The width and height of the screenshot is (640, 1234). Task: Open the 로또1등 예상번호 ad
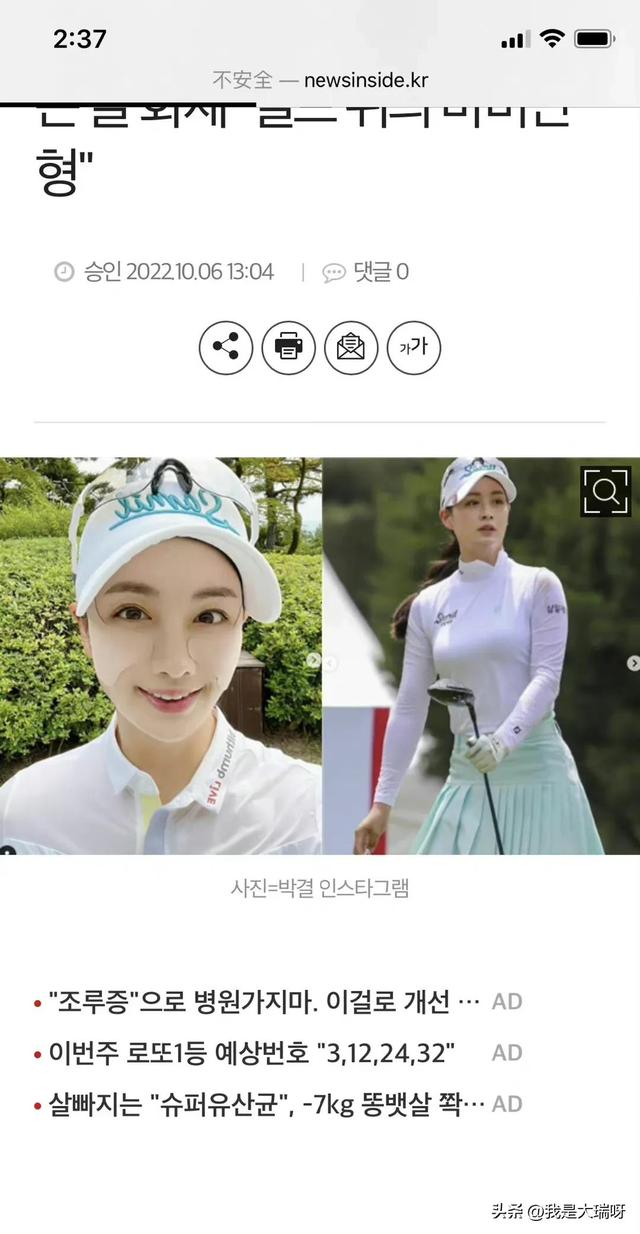[x=252, y=1053]
